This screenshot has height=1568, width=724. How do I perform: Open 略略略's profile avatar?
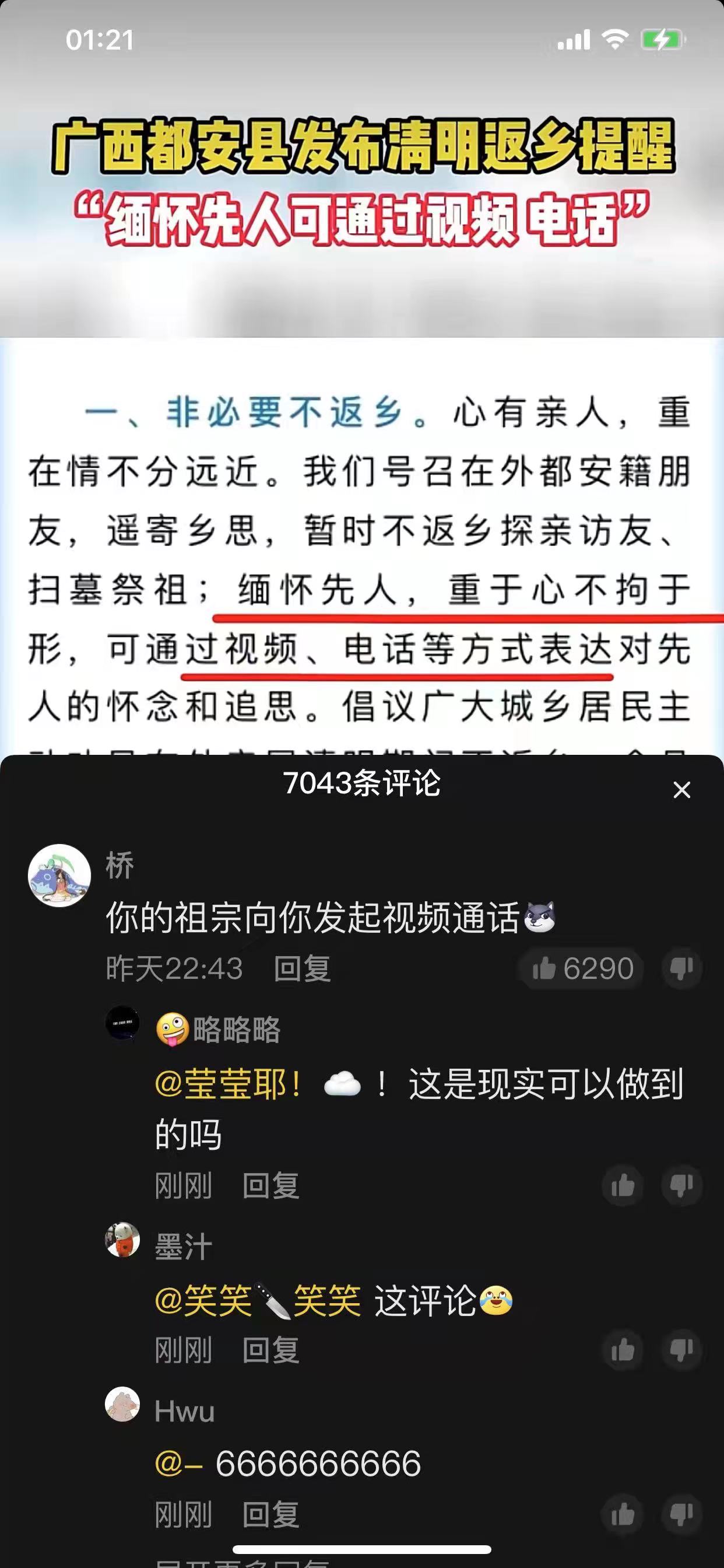pyautogui.click(x=122, y=1023)
